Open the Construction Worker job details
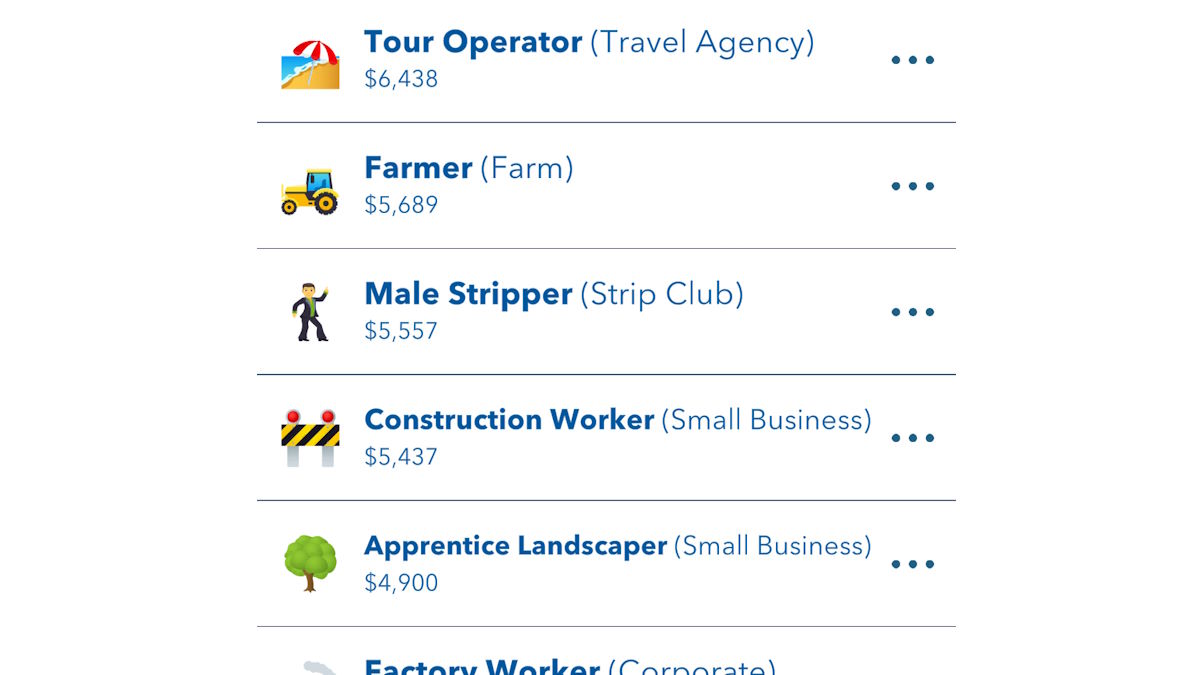The height and width of the screenshot is (675, 1200). coord(616,437)
